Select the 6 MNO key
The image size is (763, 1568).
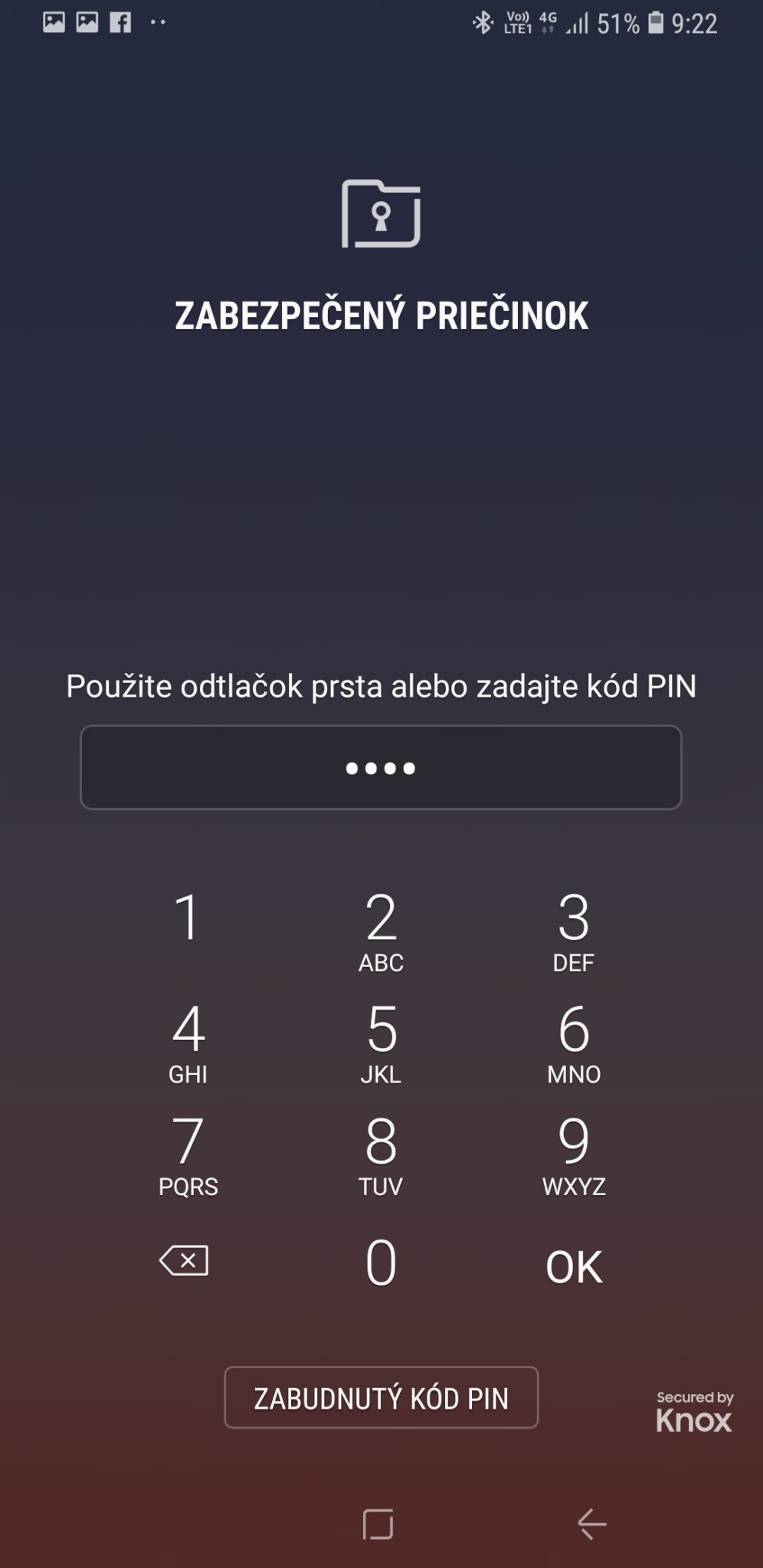[x=574, y=1043]
